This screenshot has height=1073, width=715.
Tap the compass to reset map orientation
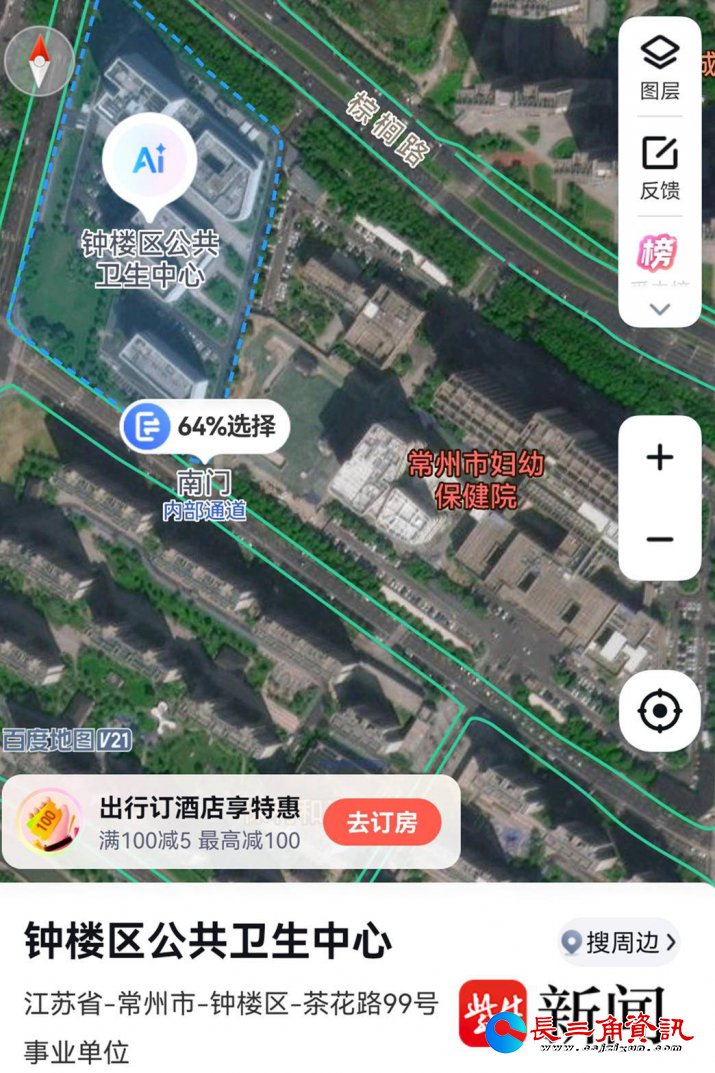click(39, 61)
